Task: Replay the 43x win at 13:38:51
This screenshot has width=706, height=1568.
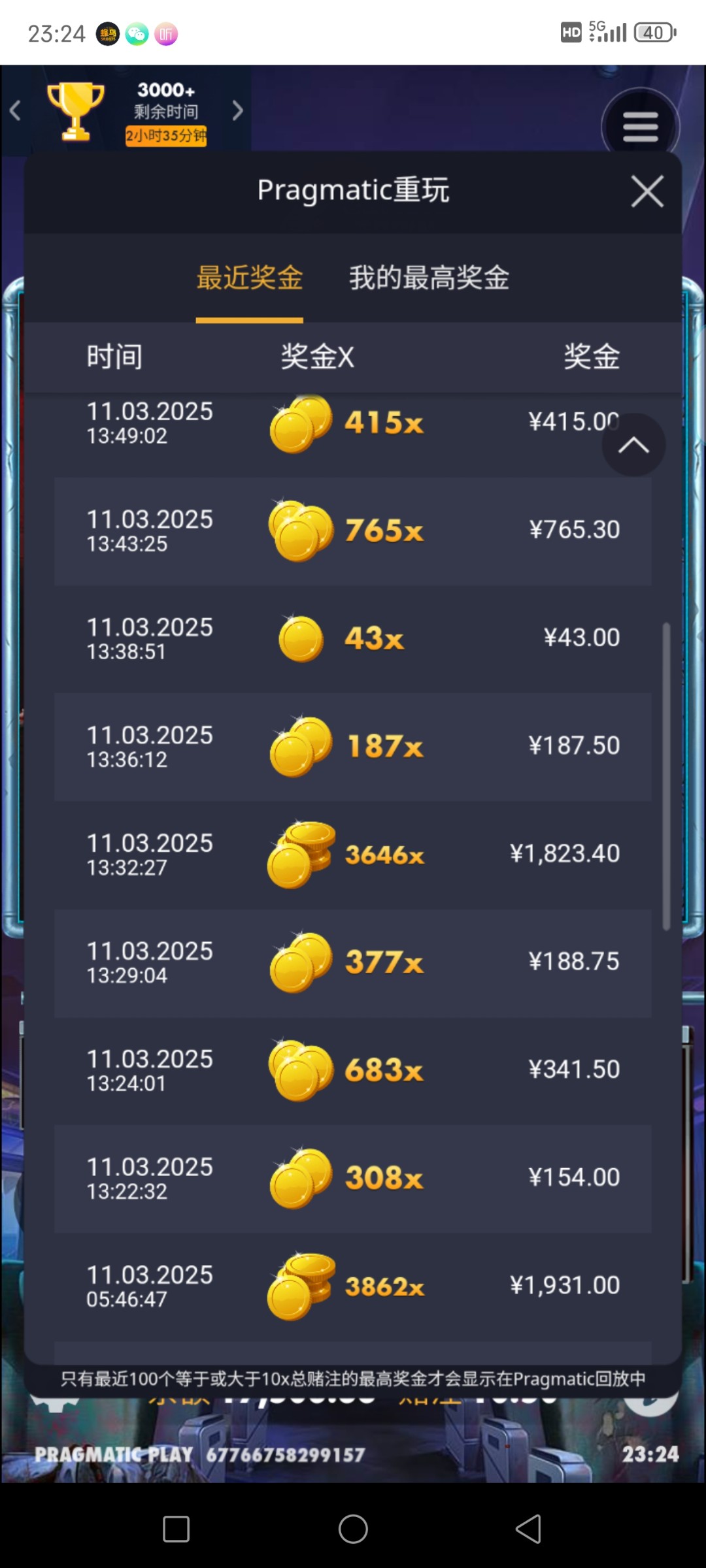Action: coord(352,639)
